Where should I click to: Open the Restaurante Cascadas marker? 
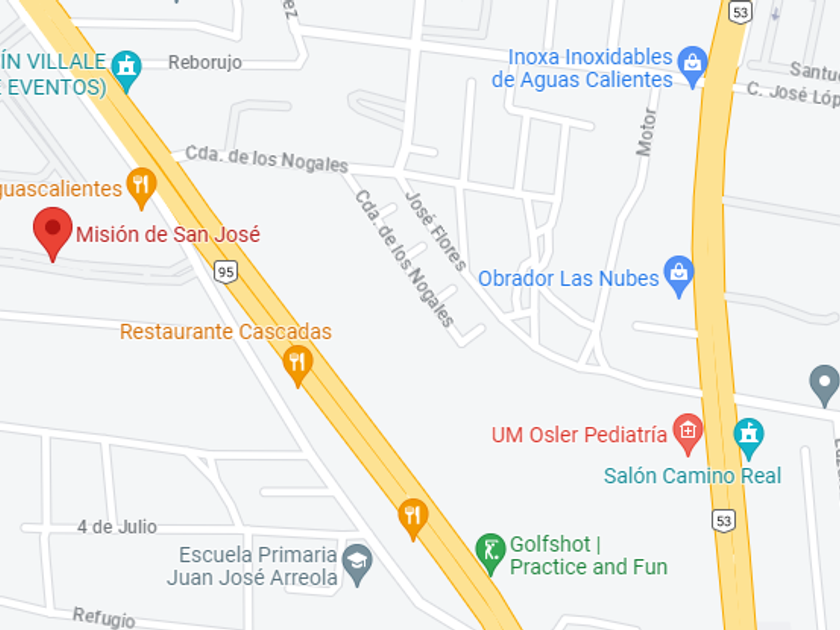tap(297, 363)
